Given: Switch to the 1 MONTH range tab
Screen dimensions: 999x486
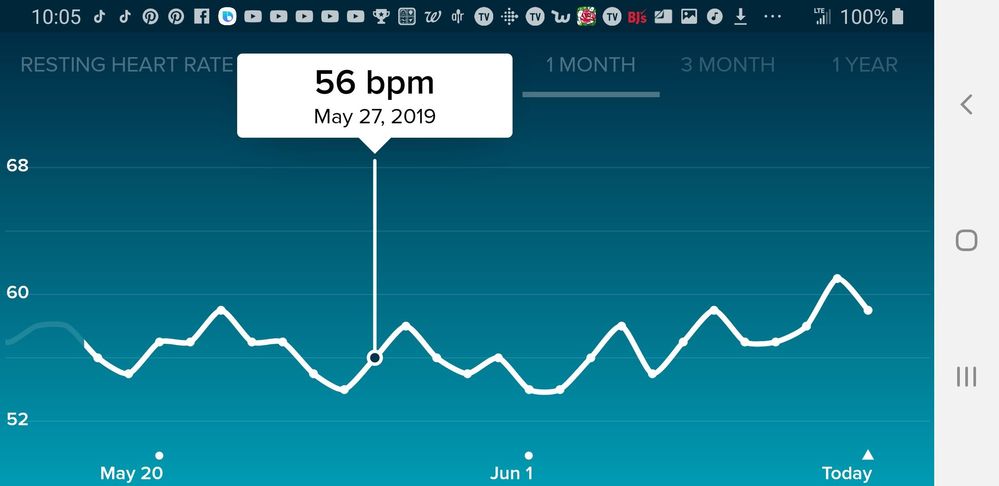Looking at the screenshot, I should (590, 65).
